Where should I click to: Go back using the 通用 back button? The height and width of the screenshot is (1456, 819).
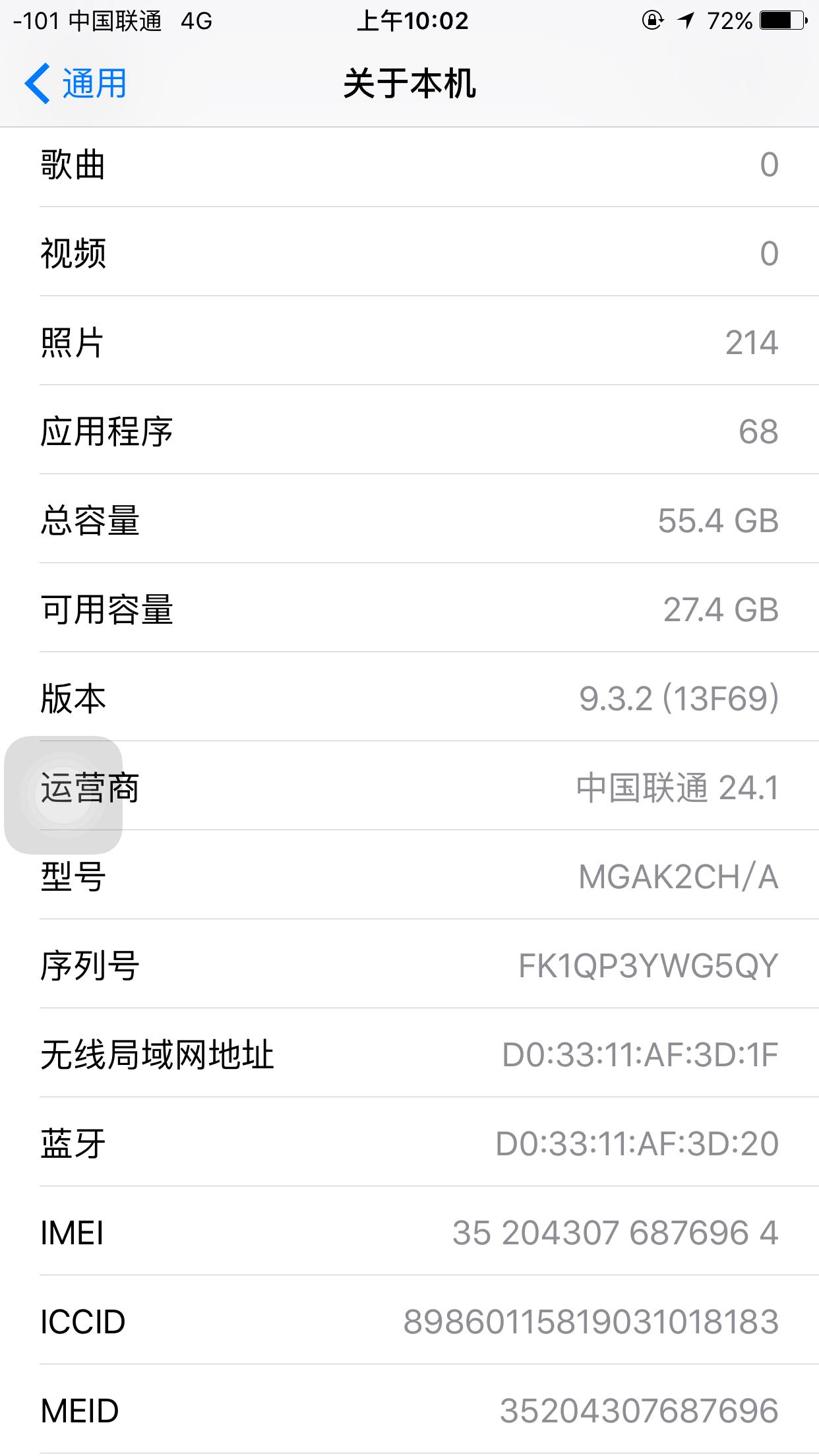point(92,83)
